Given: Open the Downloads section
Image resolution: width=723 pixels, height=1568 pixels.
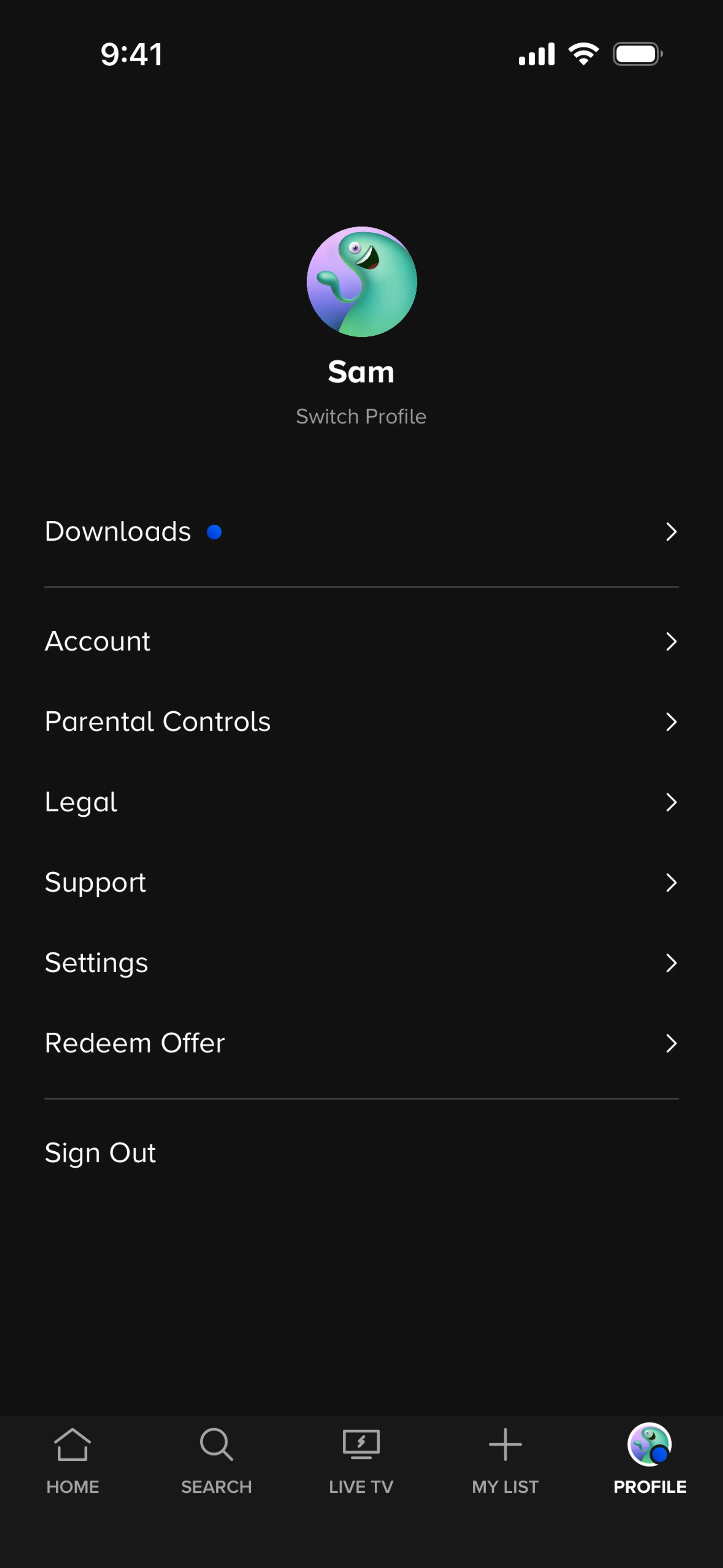Looking at the screenshot, I should click(361, 531).
